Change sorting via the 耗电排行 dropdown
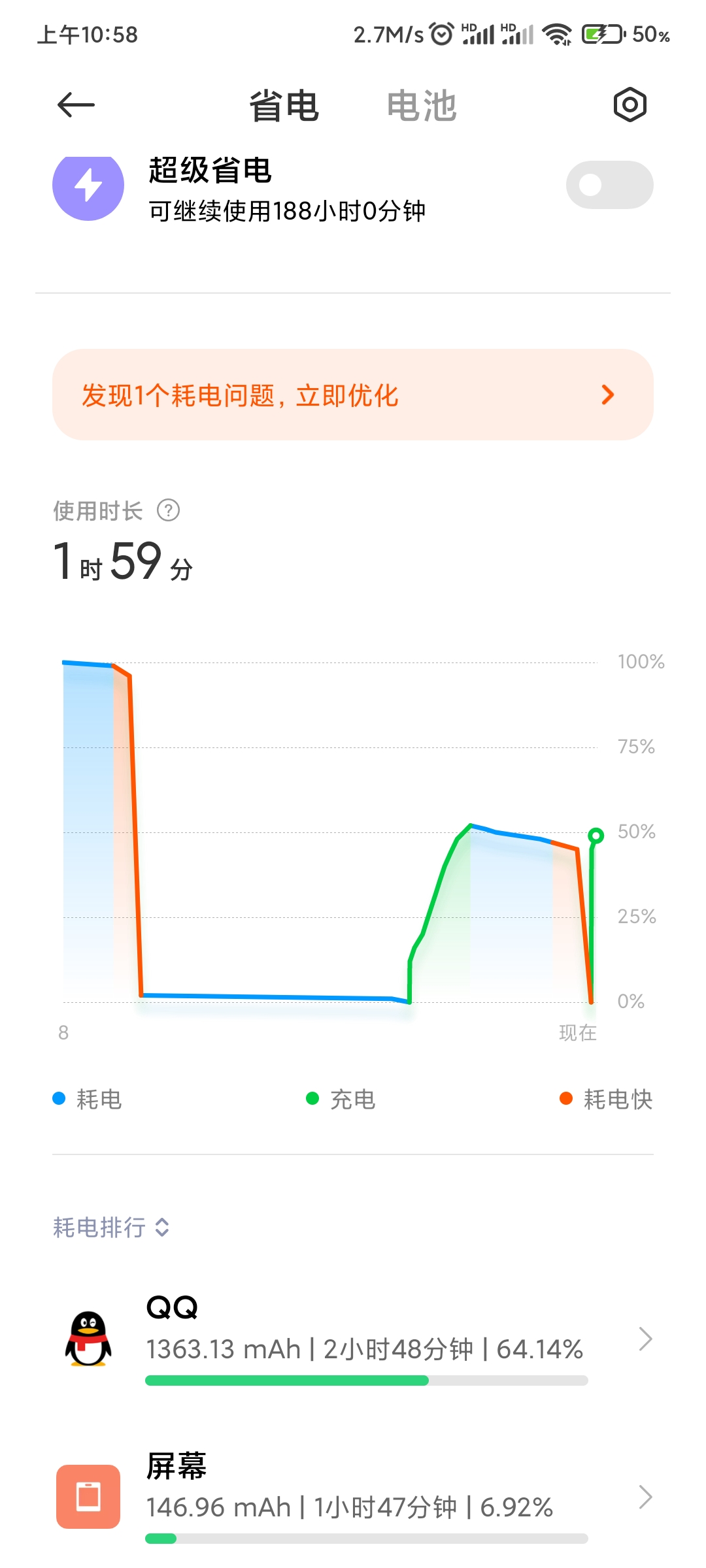This screenshot has height=1568, width=706. tap(111, 1228)
